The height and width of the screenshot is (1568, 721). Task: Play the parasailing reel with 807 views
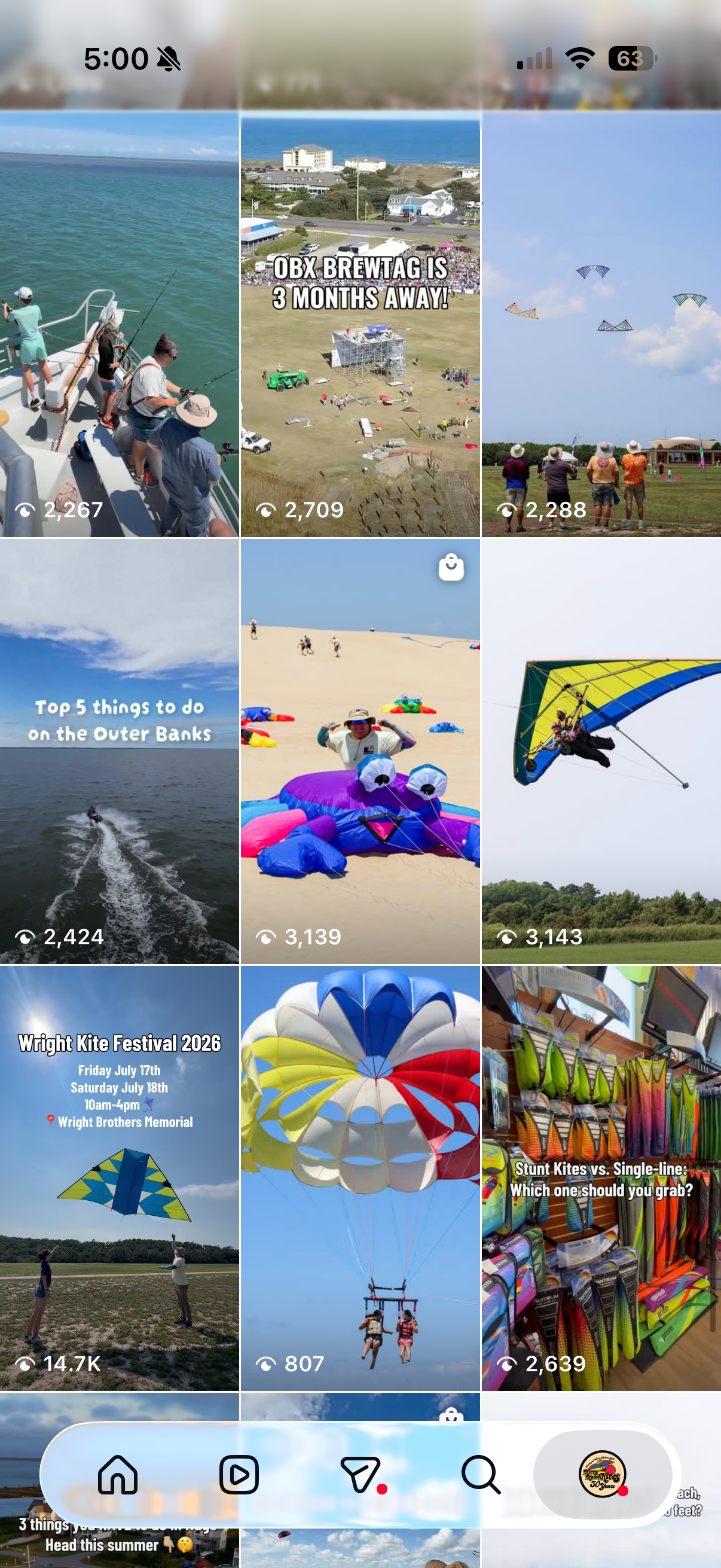point(360,1179)
